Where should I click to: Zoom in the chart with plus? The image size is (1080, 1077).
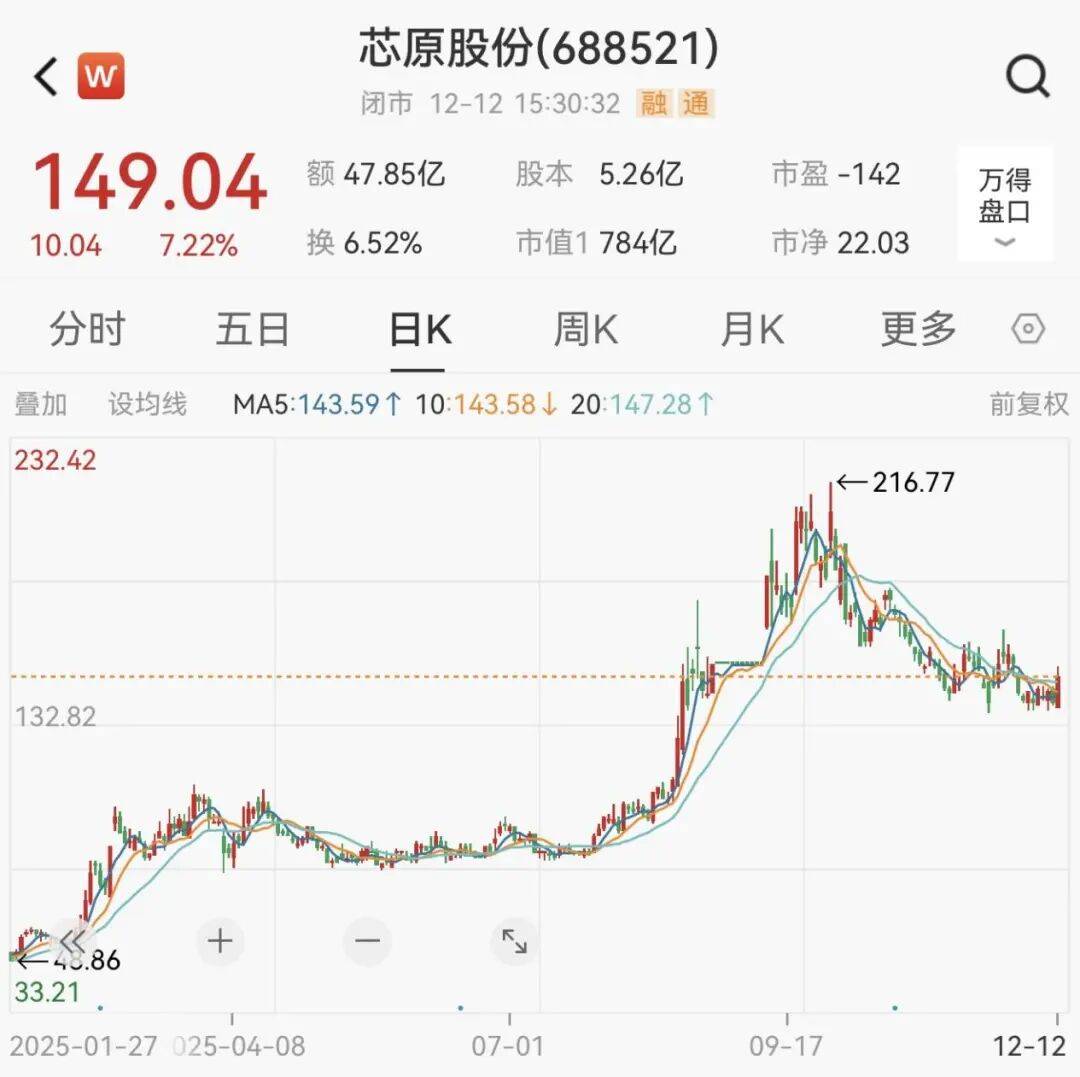click(x=220, y=941)
